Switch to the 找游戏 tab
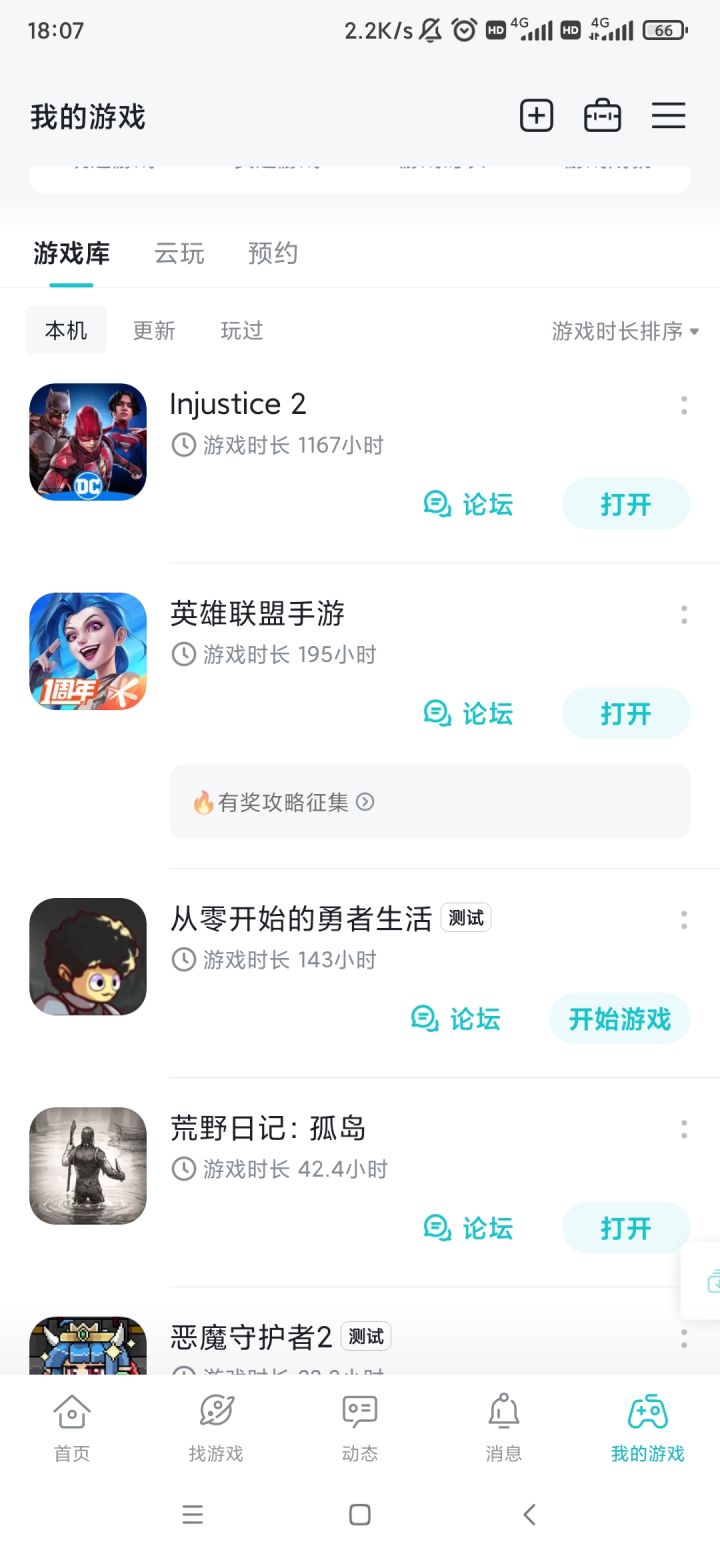Screen dimensions: 720x1560 tap(216, 1428)
